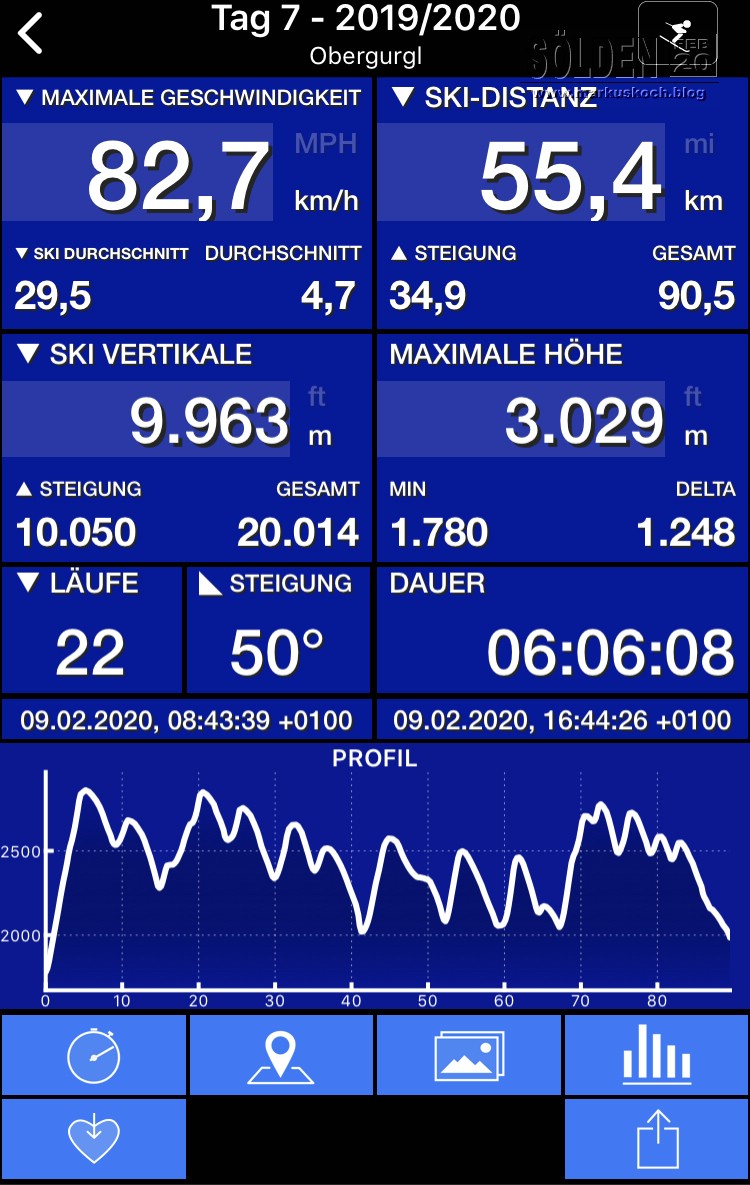Switch maximum altitude unit to ft
750x1185 pixels.
692,398
